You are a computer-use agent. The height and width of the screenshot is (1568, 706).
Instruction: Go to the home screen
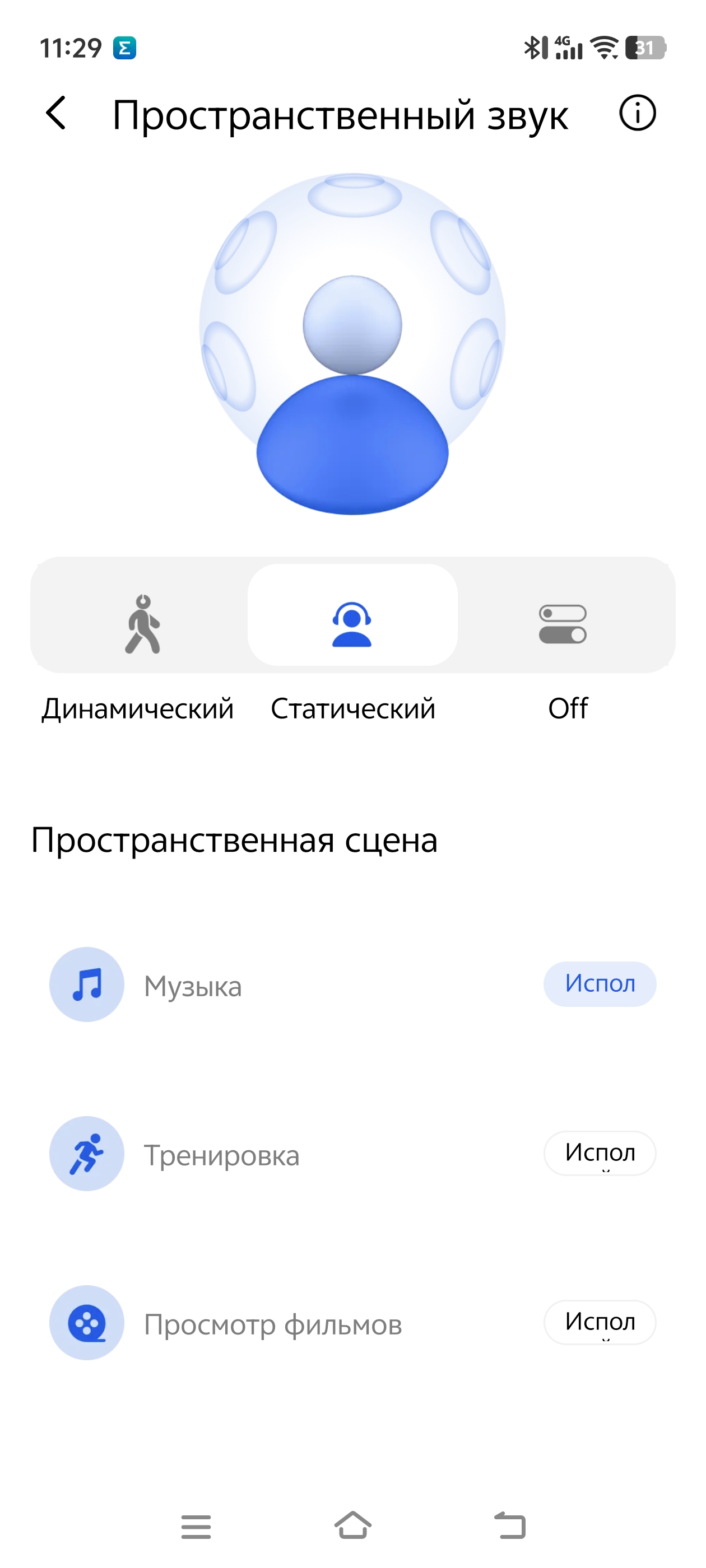352,1525
